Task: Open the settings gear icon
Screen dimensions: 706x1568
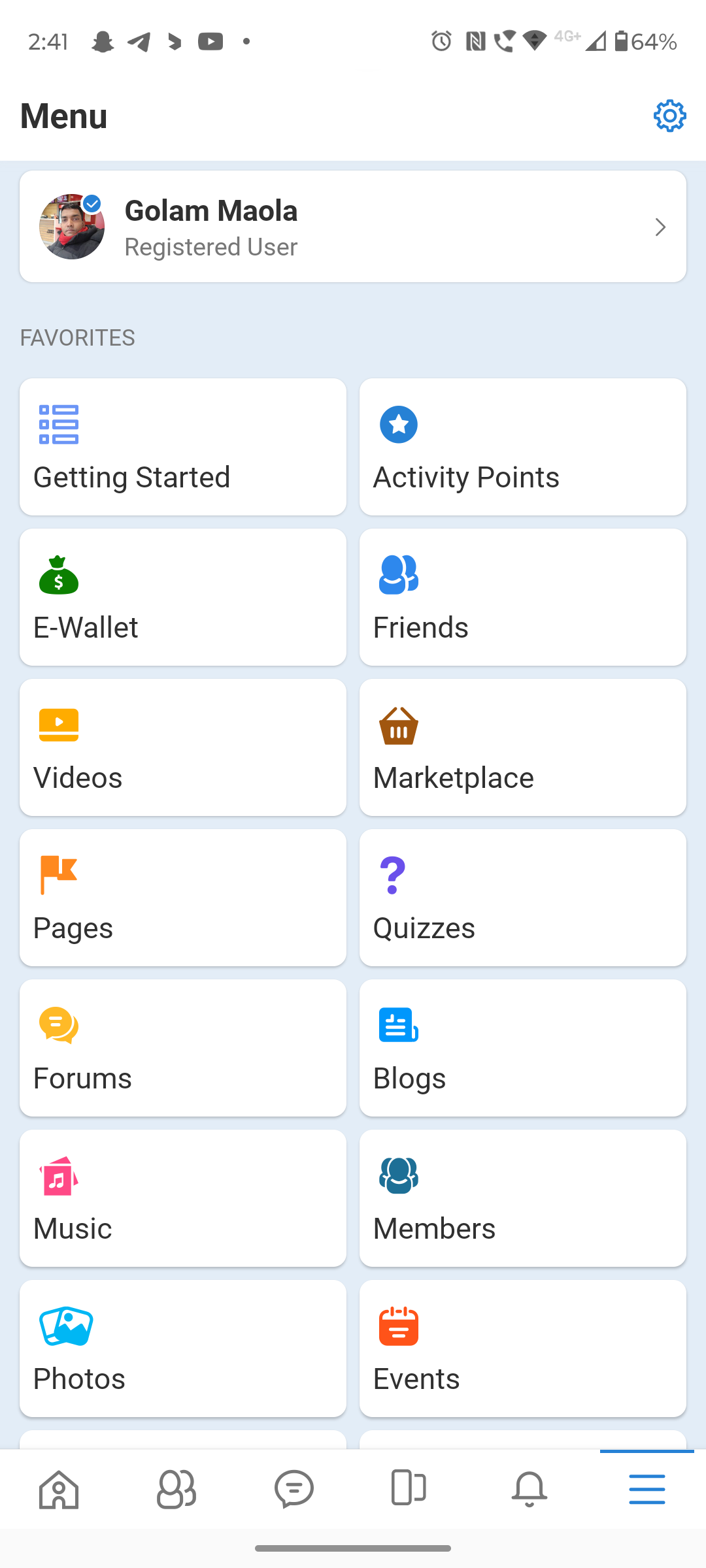Action: pos(669,116)
